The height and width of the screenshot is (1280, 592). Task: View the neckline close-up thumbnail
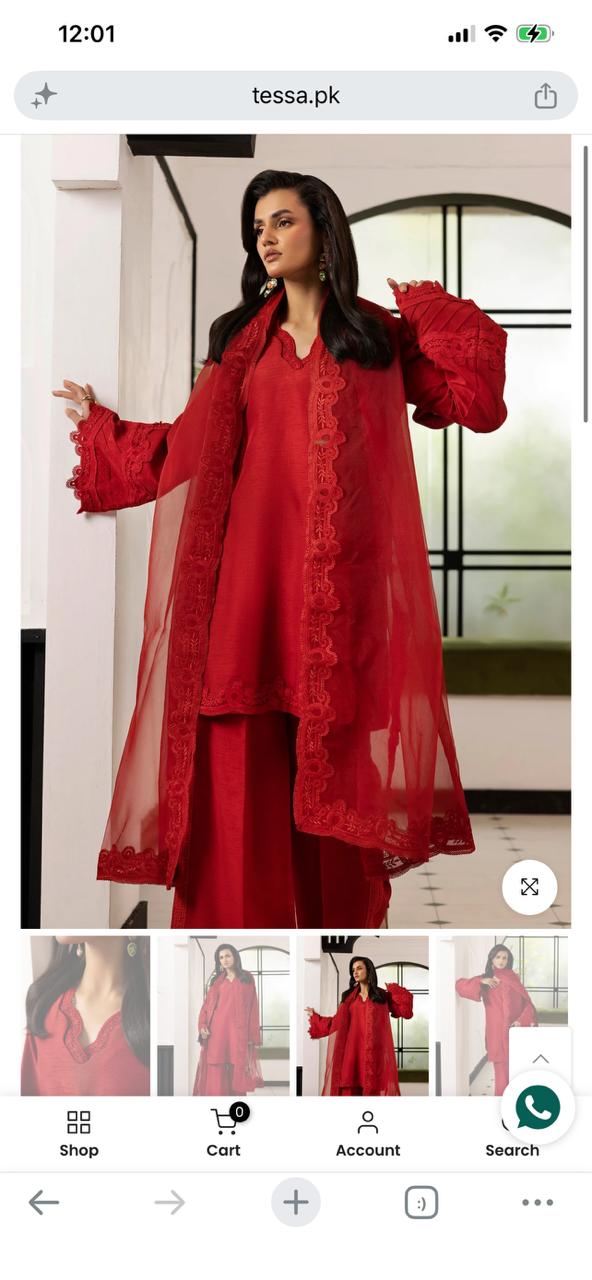pyautogui.click(x=85, y=1015)
